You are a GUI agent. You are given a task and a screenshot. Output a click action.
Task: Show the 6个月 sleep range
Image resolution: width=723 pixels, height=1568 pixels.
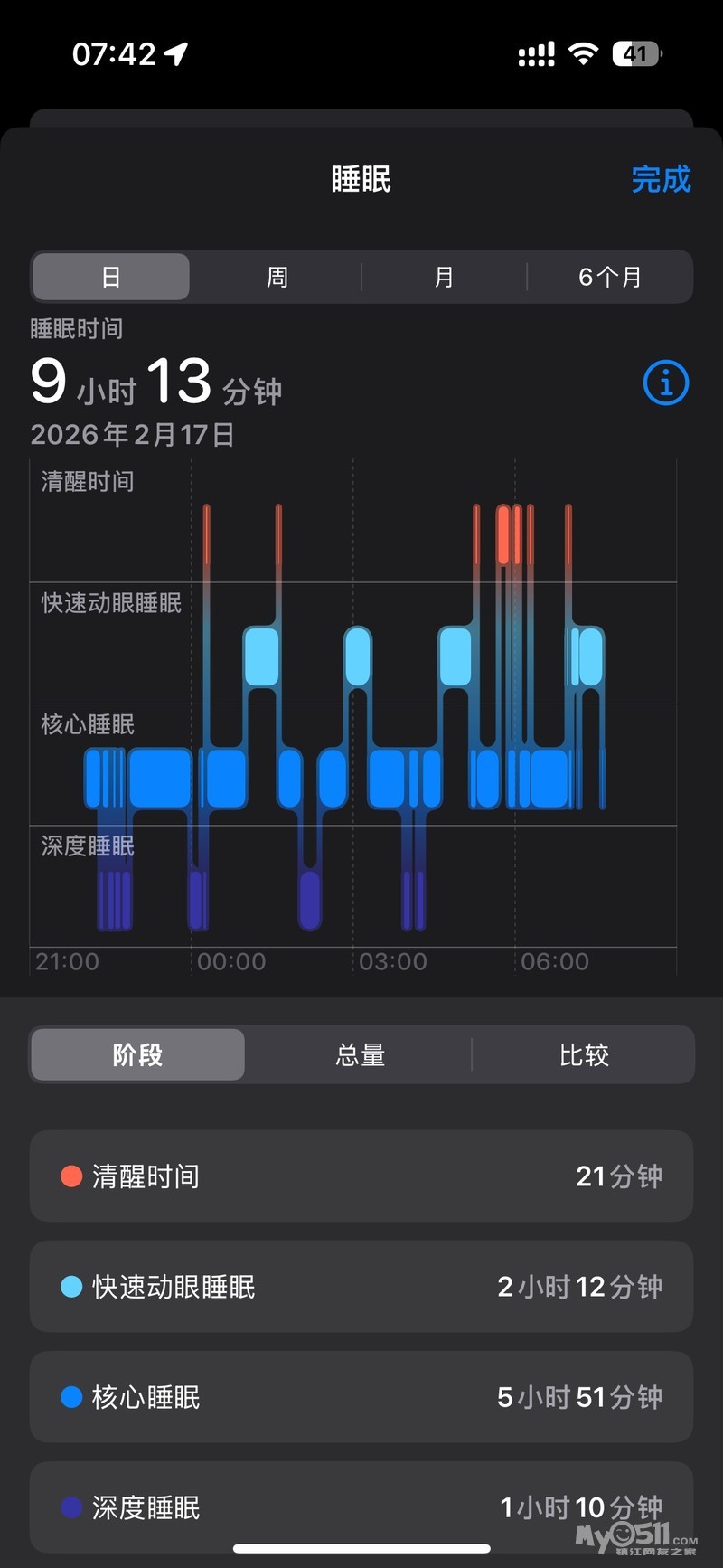pyautogui.click(x=610, y=277)
